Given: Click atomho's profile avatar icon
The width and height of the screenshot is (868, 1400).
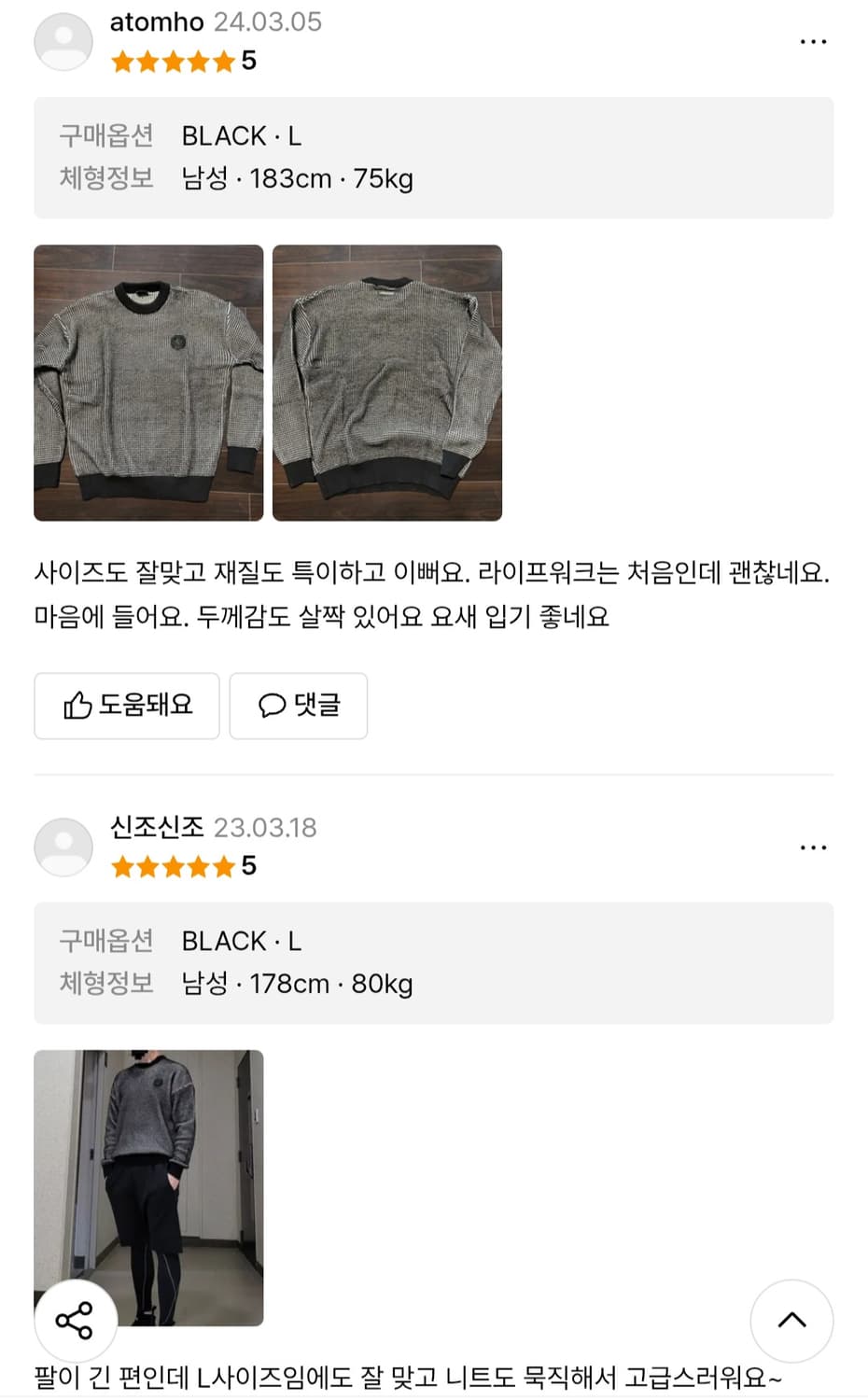Looking at the screenshot, I should click(63, 40).
